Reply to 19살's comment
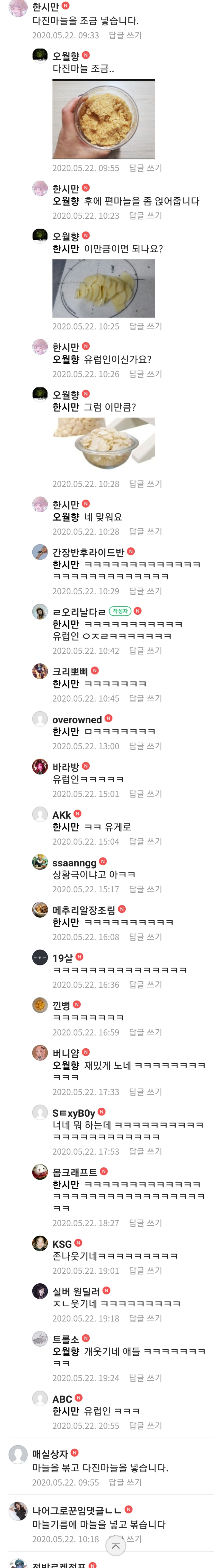214x1568 pixels. point(145,984)
